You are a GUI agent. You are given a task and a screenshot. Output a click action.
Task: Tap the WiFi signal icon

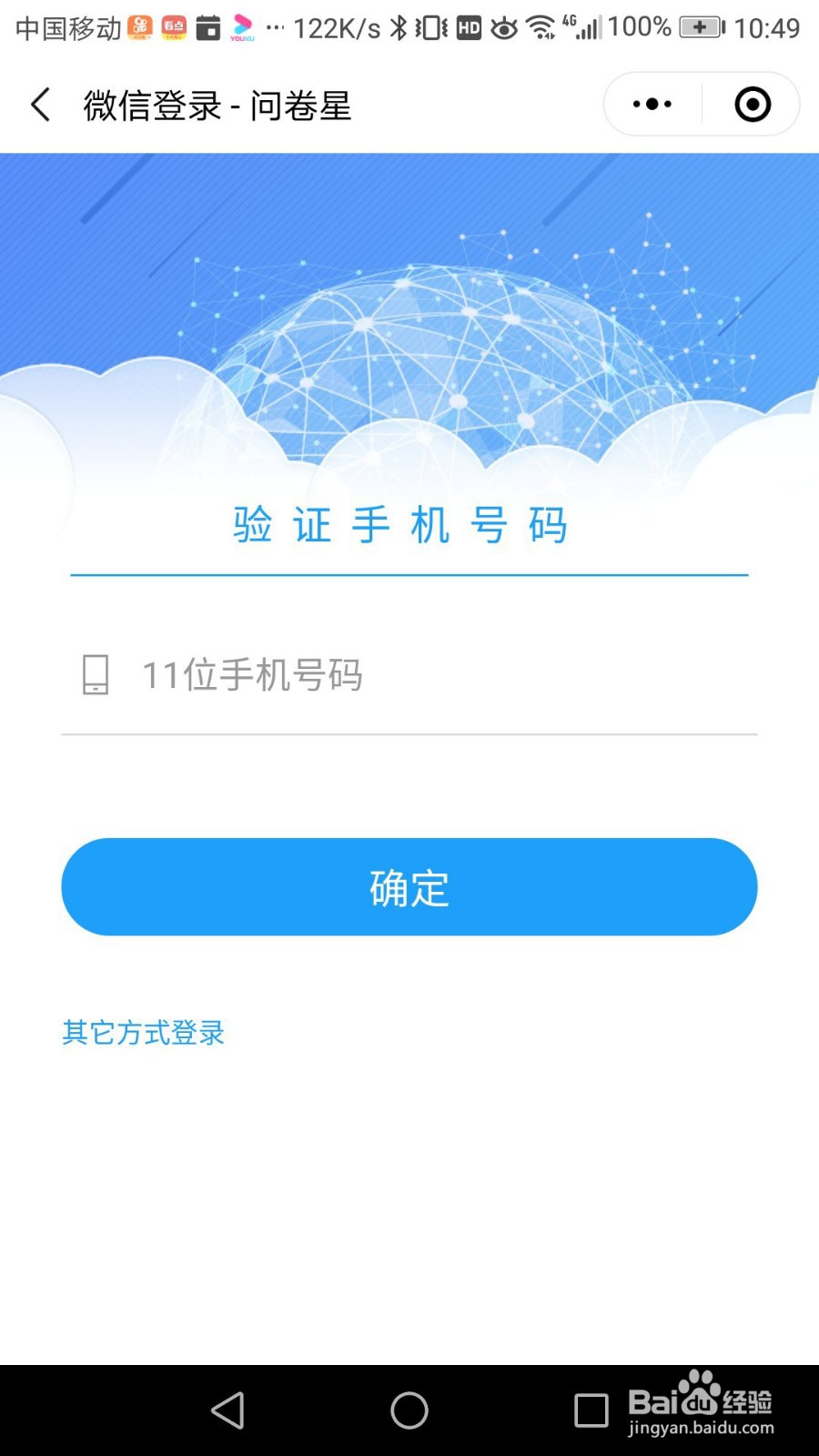click(541, 27)
